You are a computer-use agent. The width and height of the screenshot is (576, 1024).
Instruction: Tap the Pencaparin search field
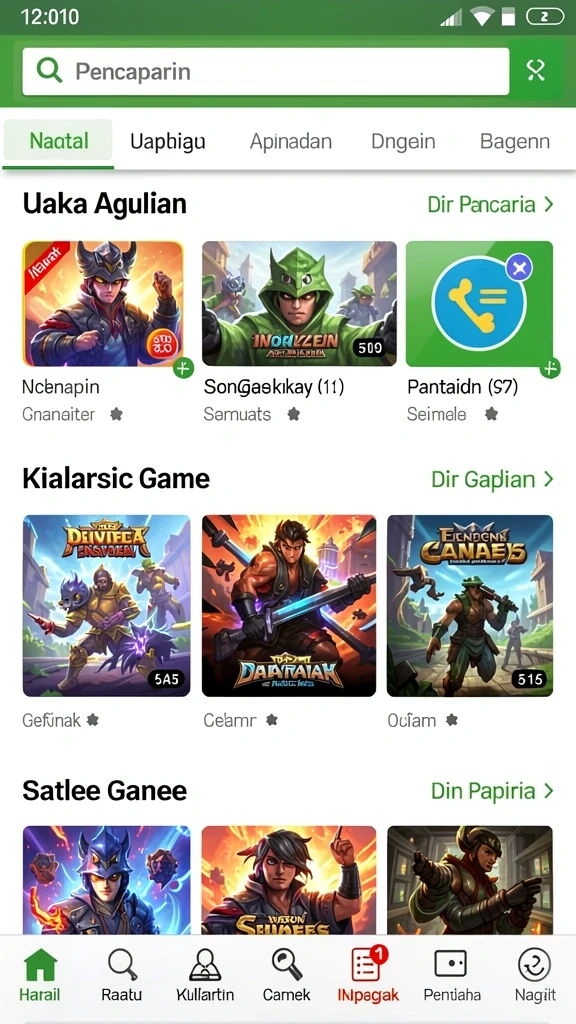point(266,71)
